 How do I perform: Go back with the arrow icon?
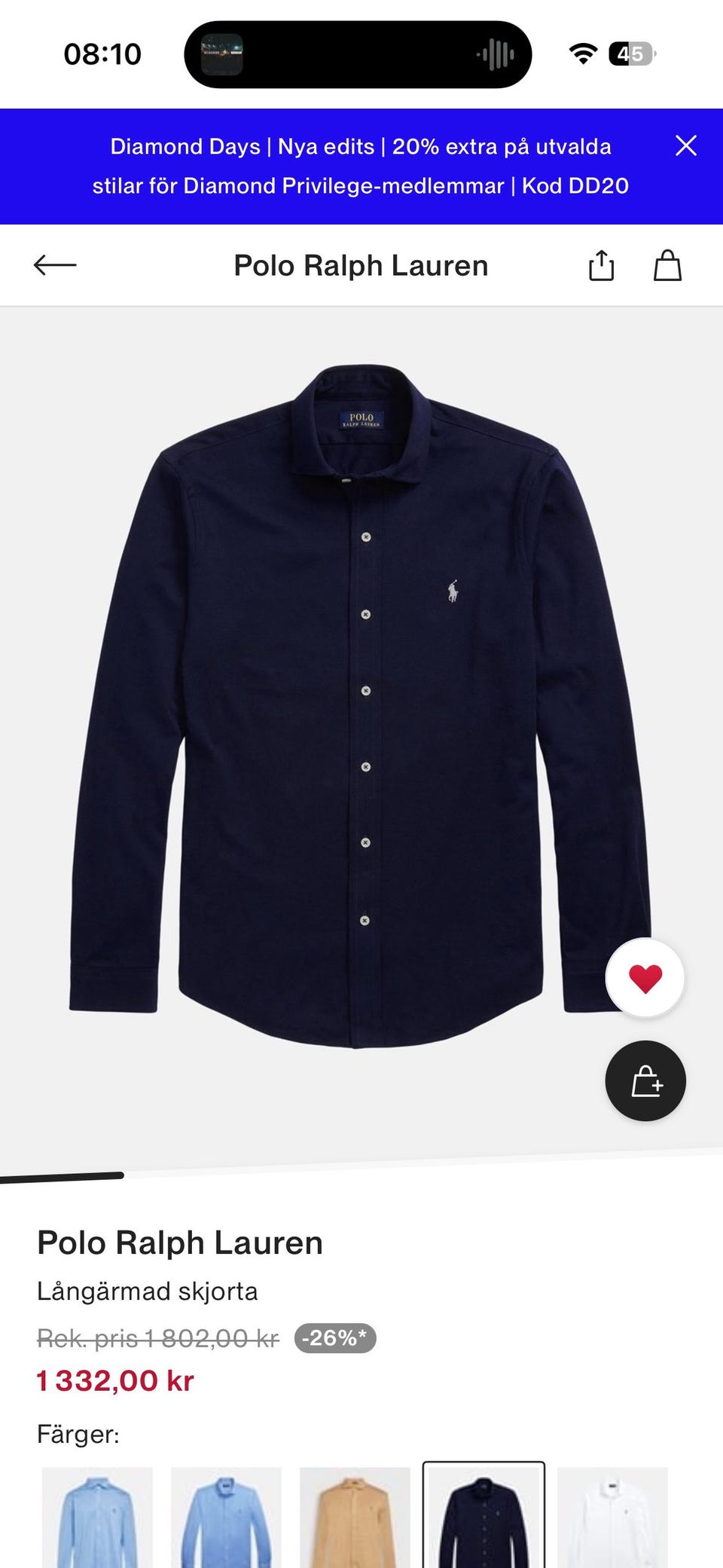click(x=55, y=265)
